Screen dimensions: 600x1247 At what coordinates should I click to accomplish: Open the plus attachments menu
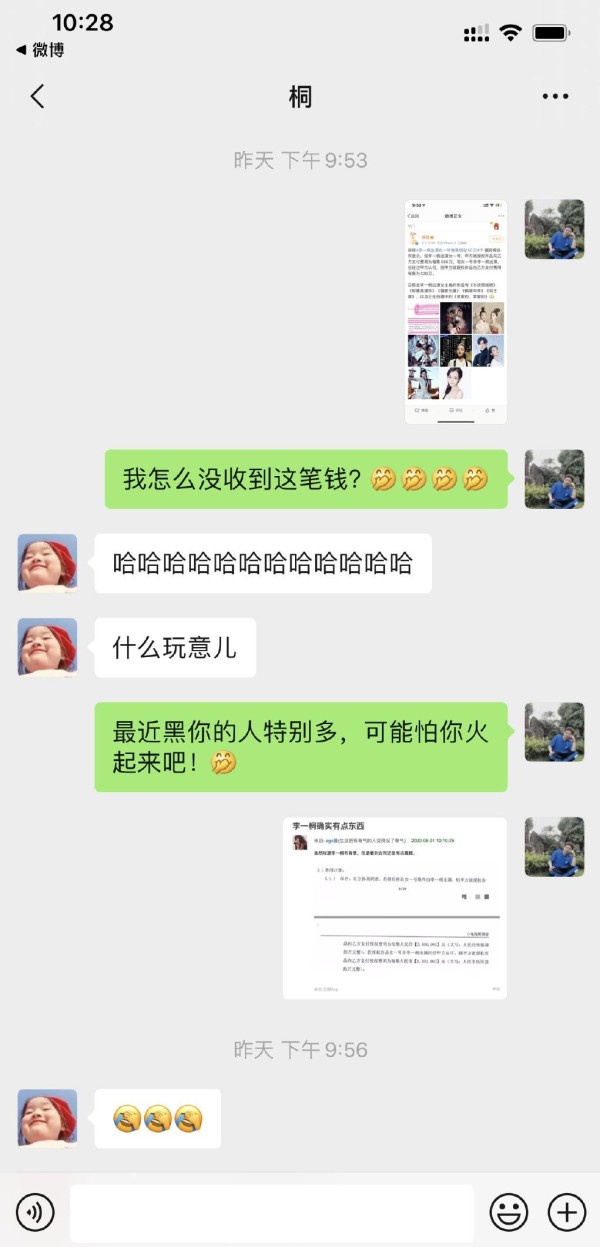pos(567,1213)
